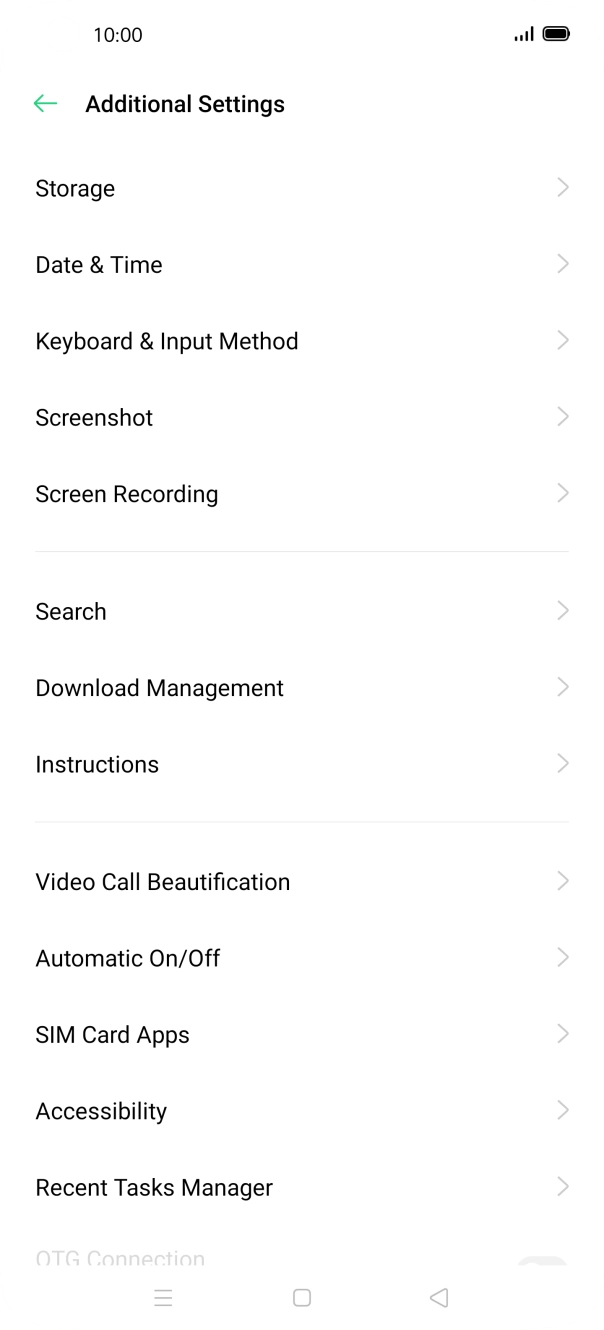Open Accessibility settings
Screen dimensions: 604x1330
(300, 1111)
